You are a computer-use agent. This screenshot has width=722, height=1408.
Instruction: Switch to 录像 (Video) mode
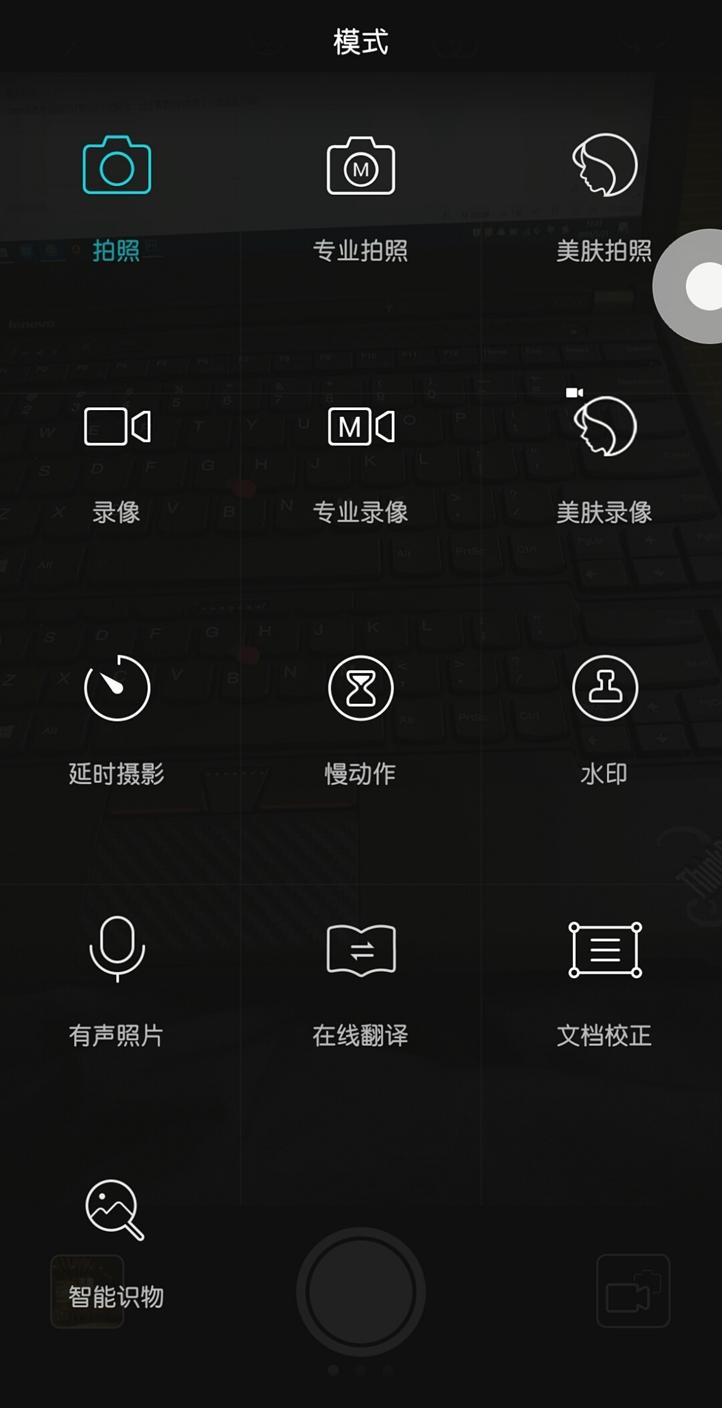click(x=115, y=426)
